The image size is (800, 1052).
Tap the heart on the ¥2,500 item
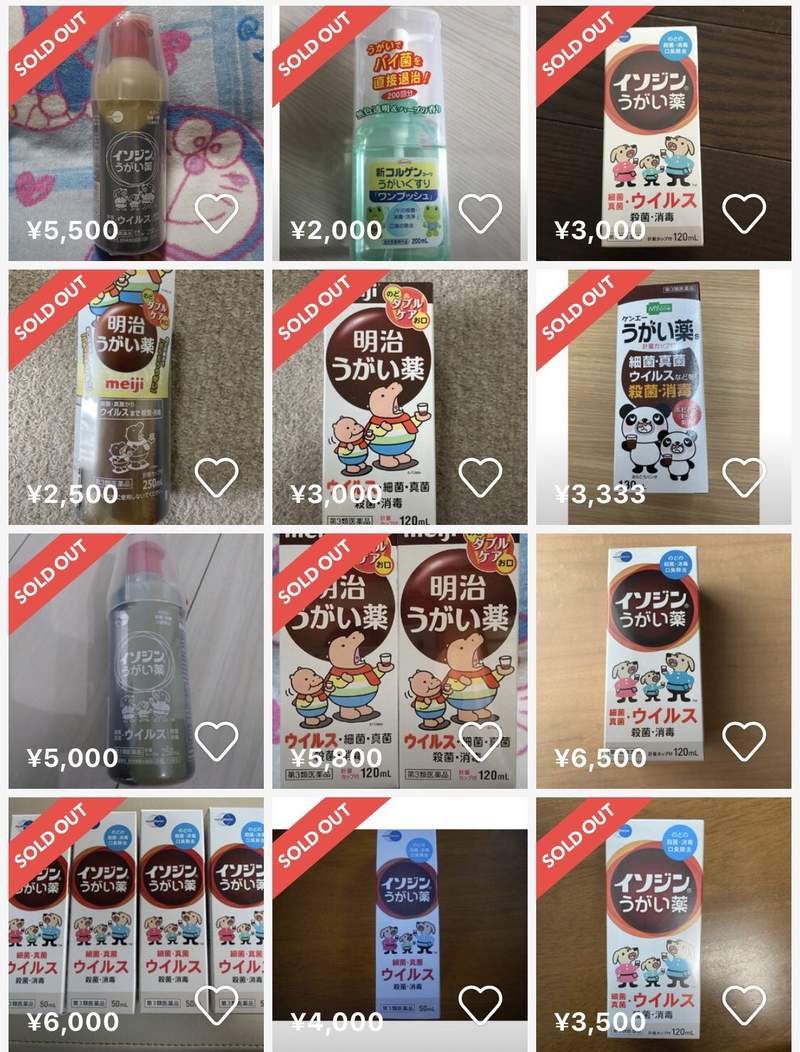pos(216,477)
